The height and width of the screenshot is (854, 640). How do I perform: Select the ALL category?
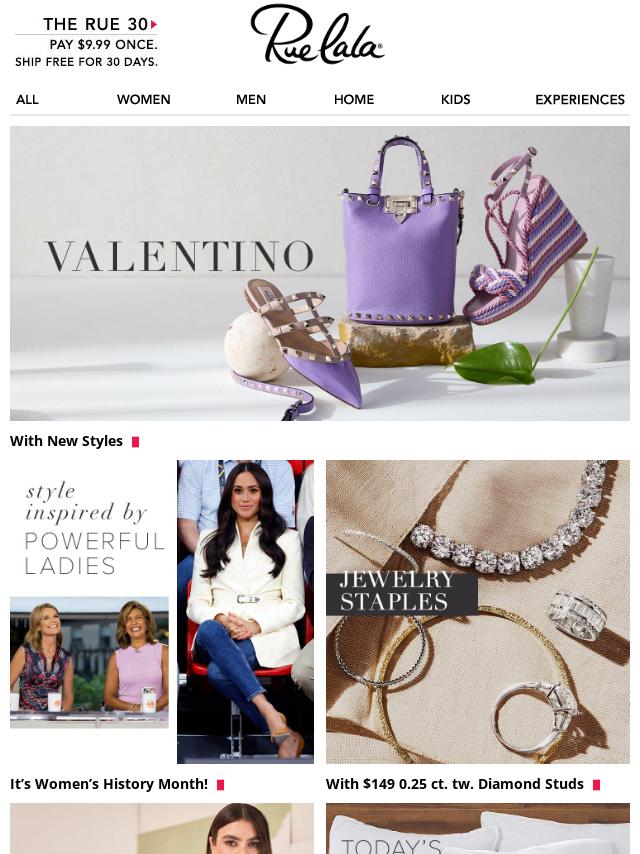coord(27,99)
